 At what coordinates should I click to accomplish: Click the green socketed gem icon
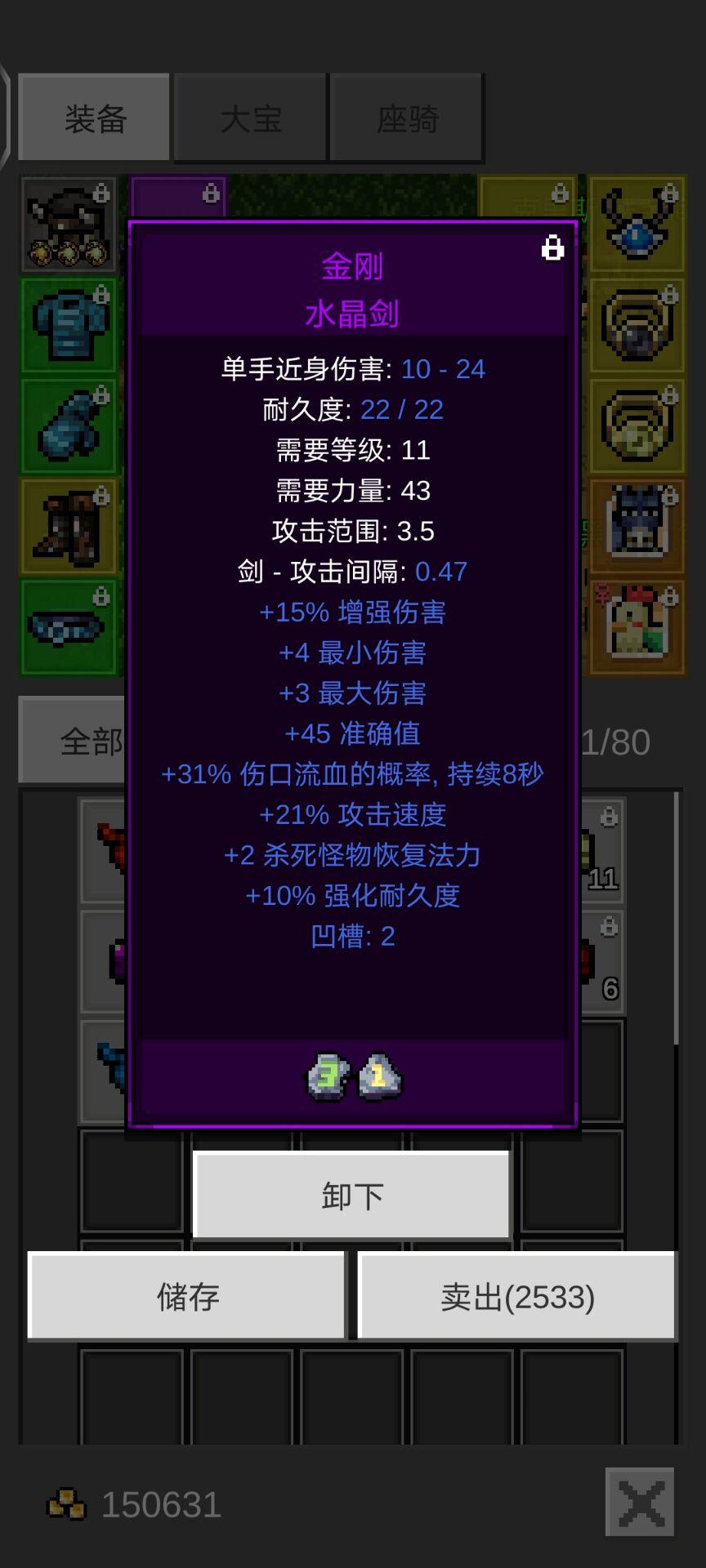(x=327, y=1078)
